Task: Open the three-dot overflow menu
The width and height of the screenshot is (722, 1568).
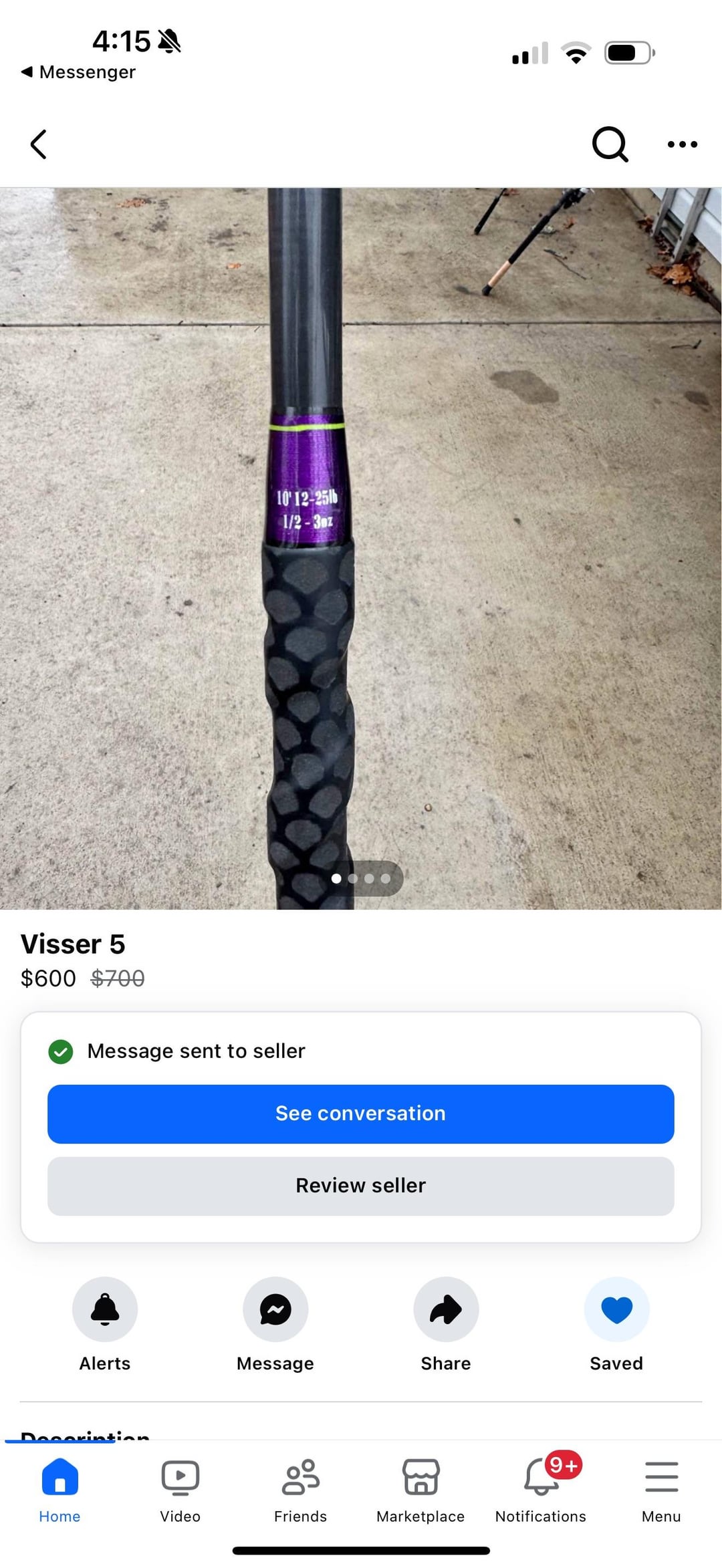Action: pos(682,144)
